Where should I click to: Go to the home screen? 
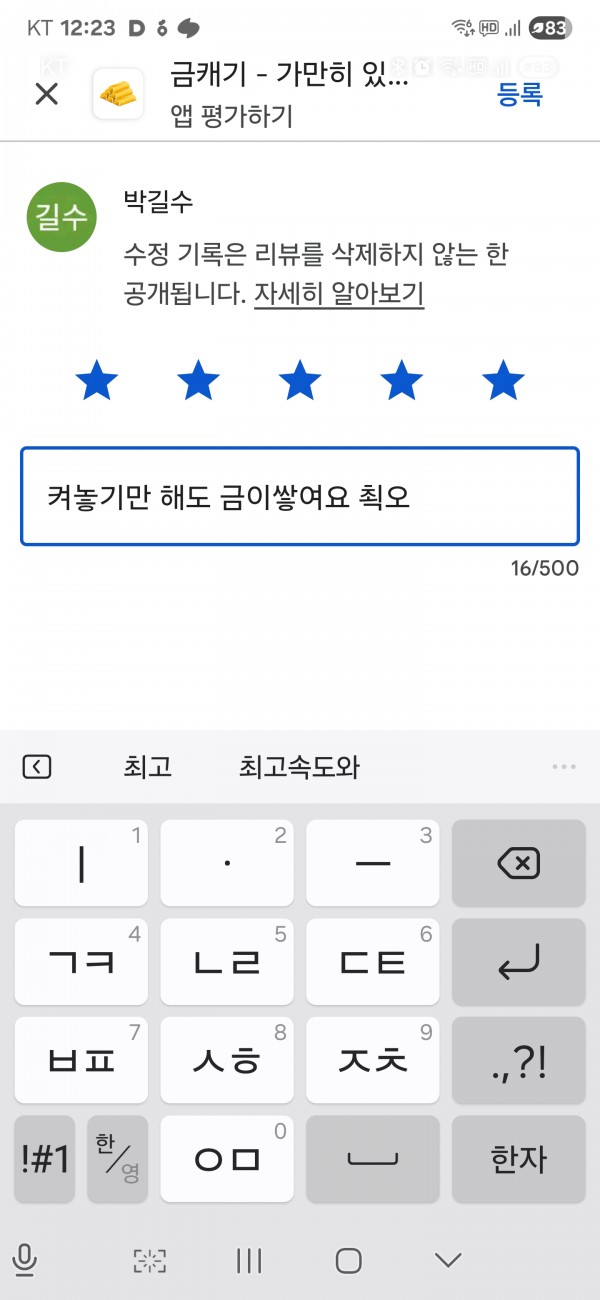348,1260
